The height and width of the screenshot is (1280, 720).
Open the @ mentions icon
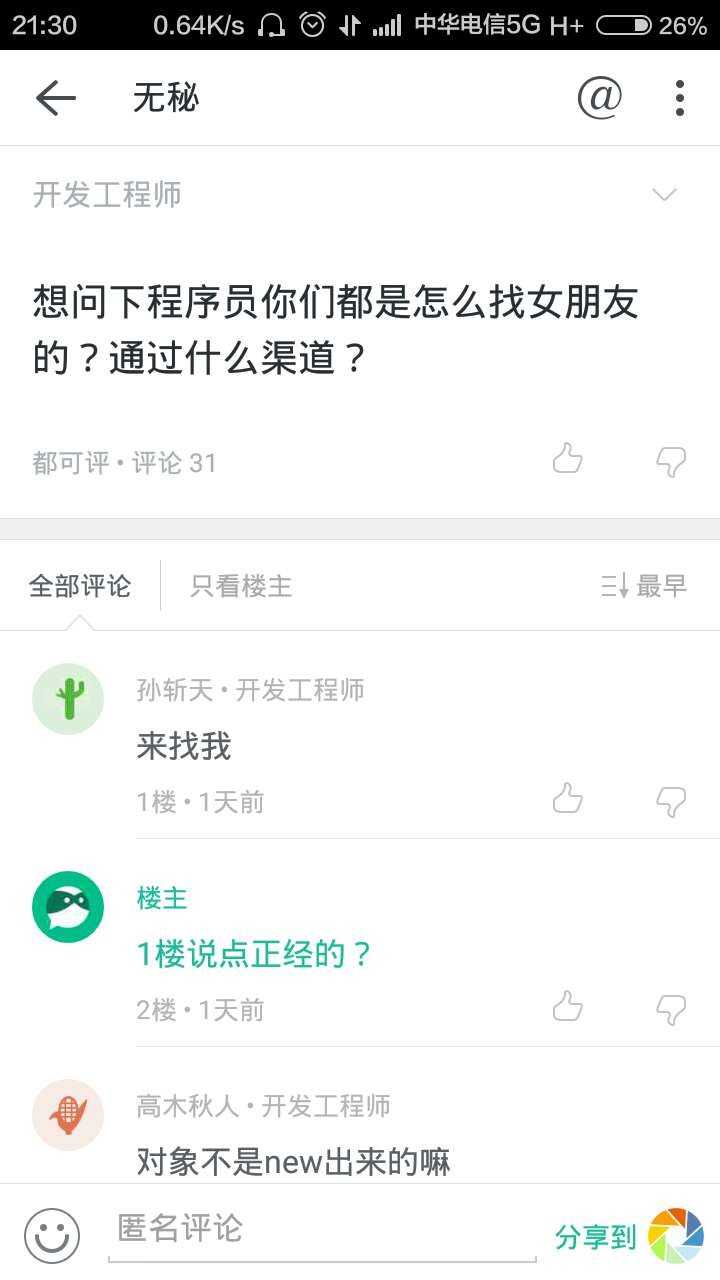pos(600,98)
